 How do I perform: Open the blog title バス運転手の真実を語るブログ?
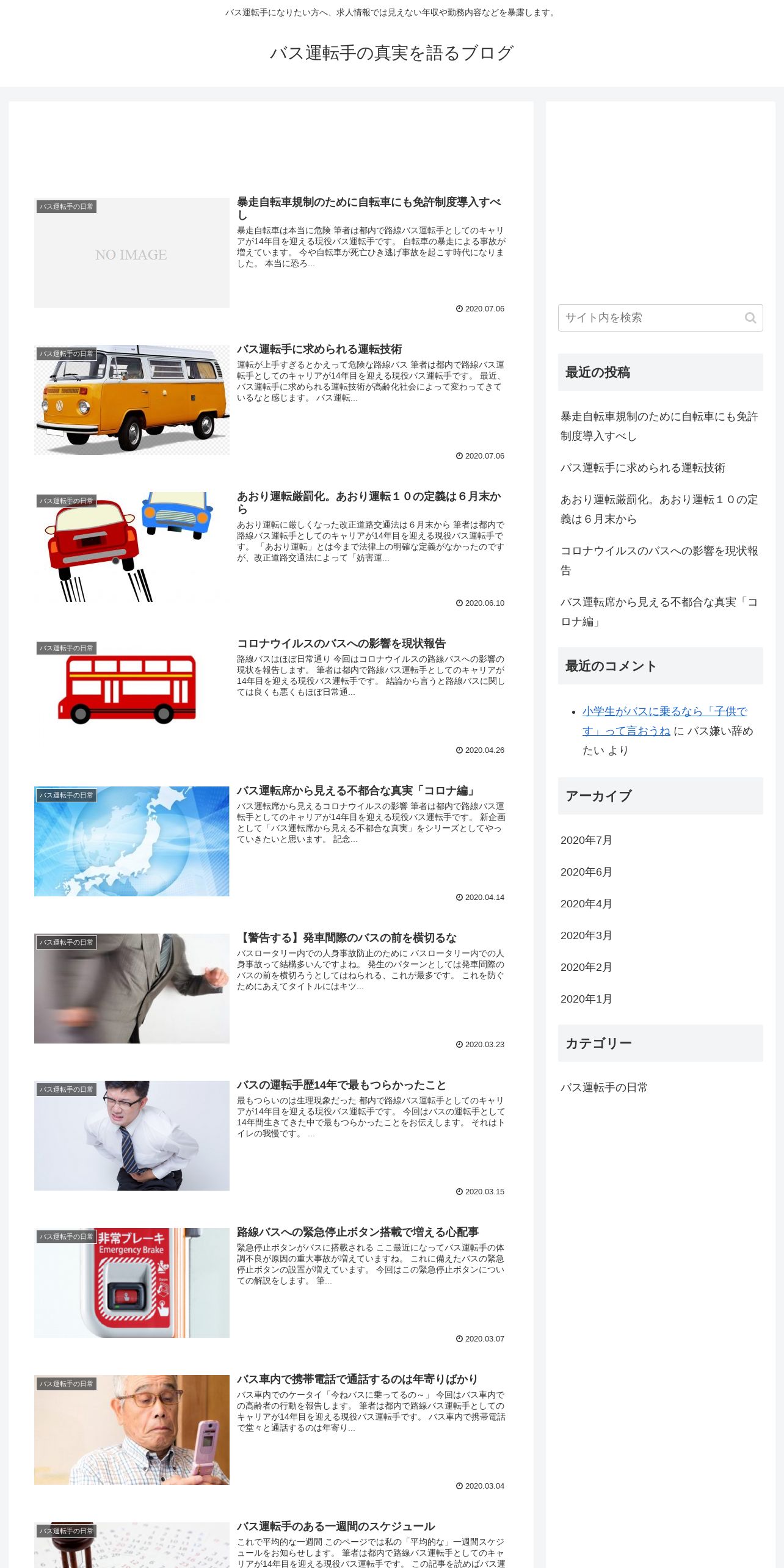391,53
